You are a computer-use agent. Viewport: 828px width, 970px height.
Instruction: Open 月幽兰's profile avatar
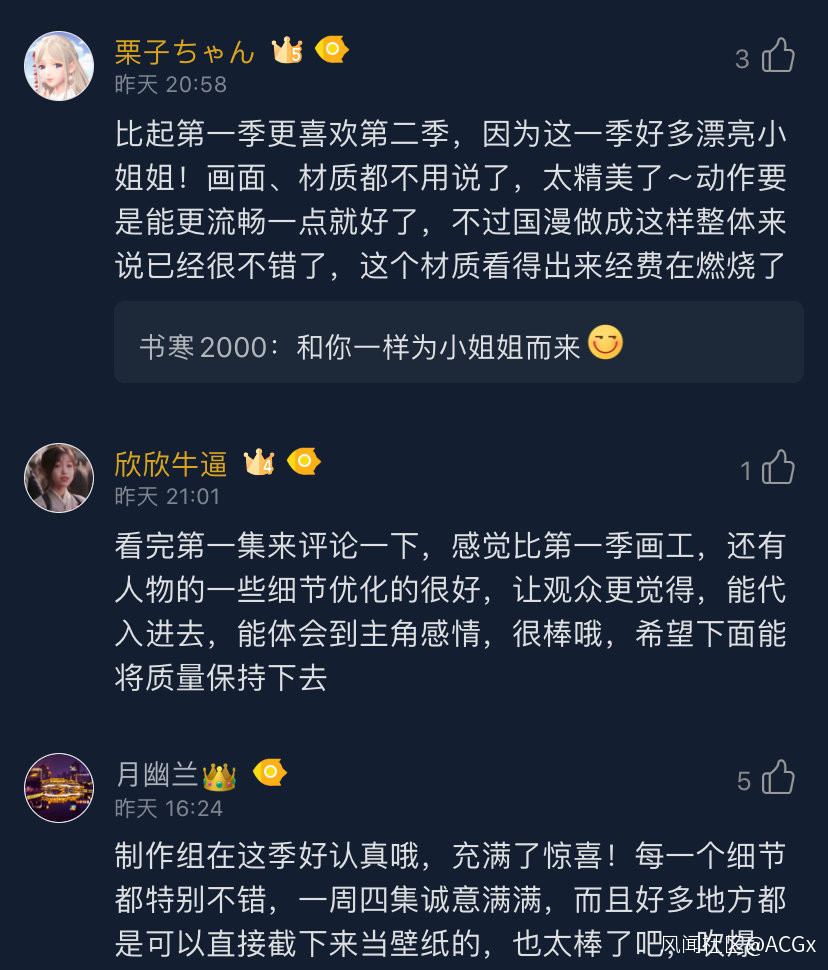pyautogui.click(x=59, y=788)
